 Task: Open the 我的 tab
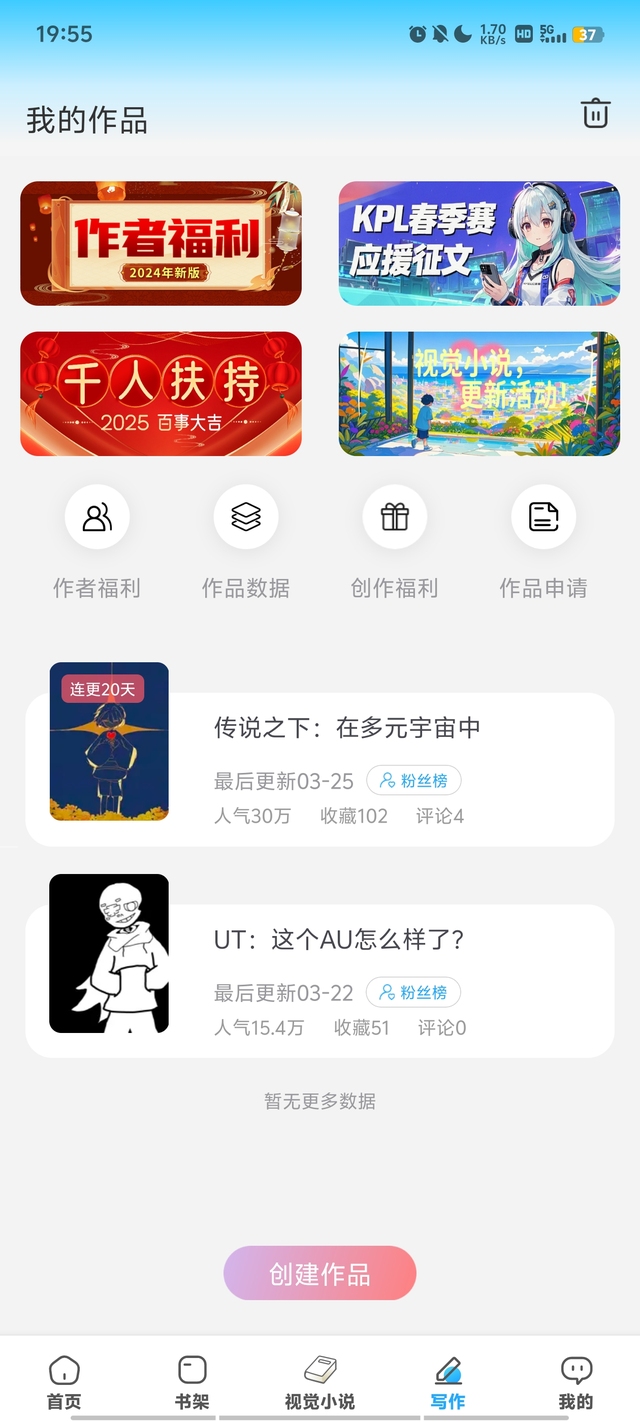click(576, 1382)
